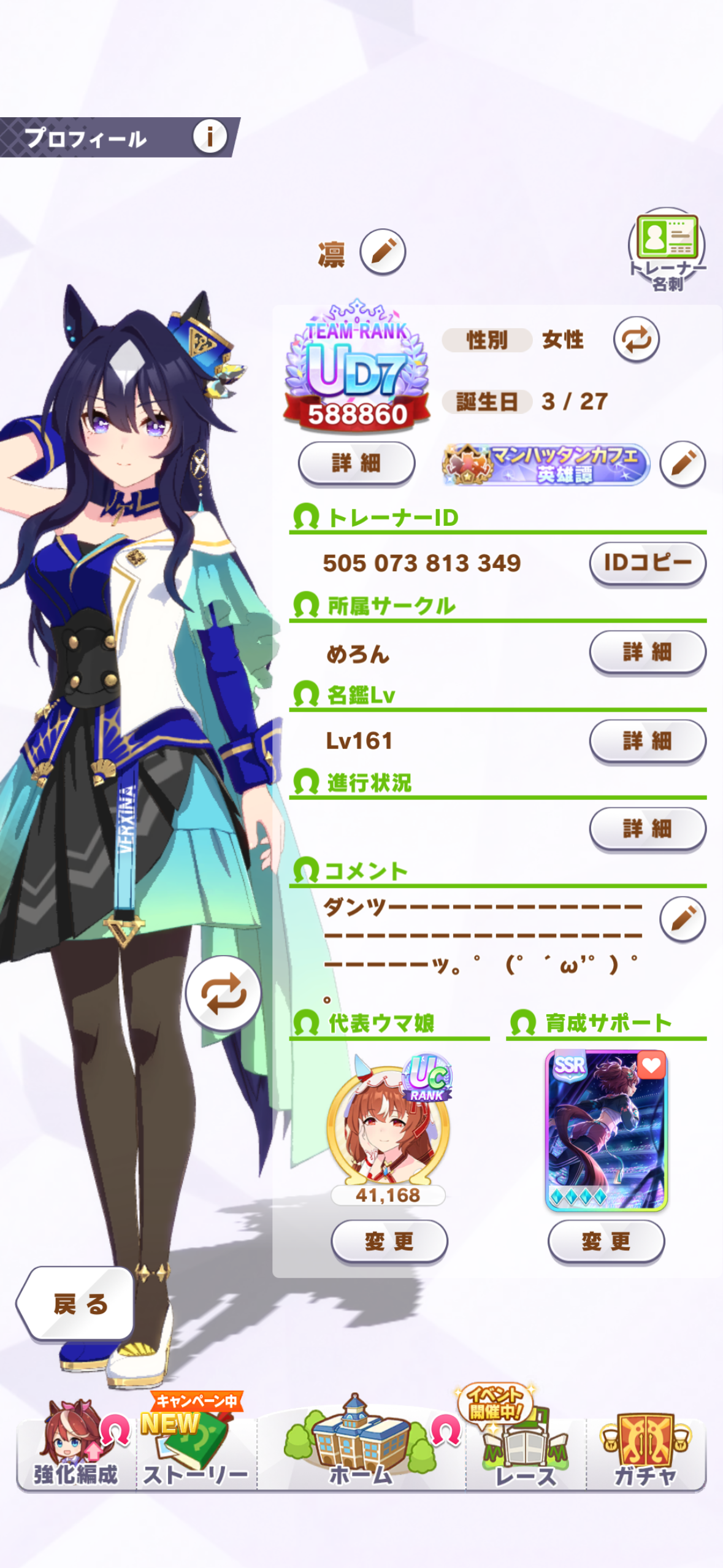The image size is (723, 1568).
Task: Edit the profile comment
Action: [683, 919]
